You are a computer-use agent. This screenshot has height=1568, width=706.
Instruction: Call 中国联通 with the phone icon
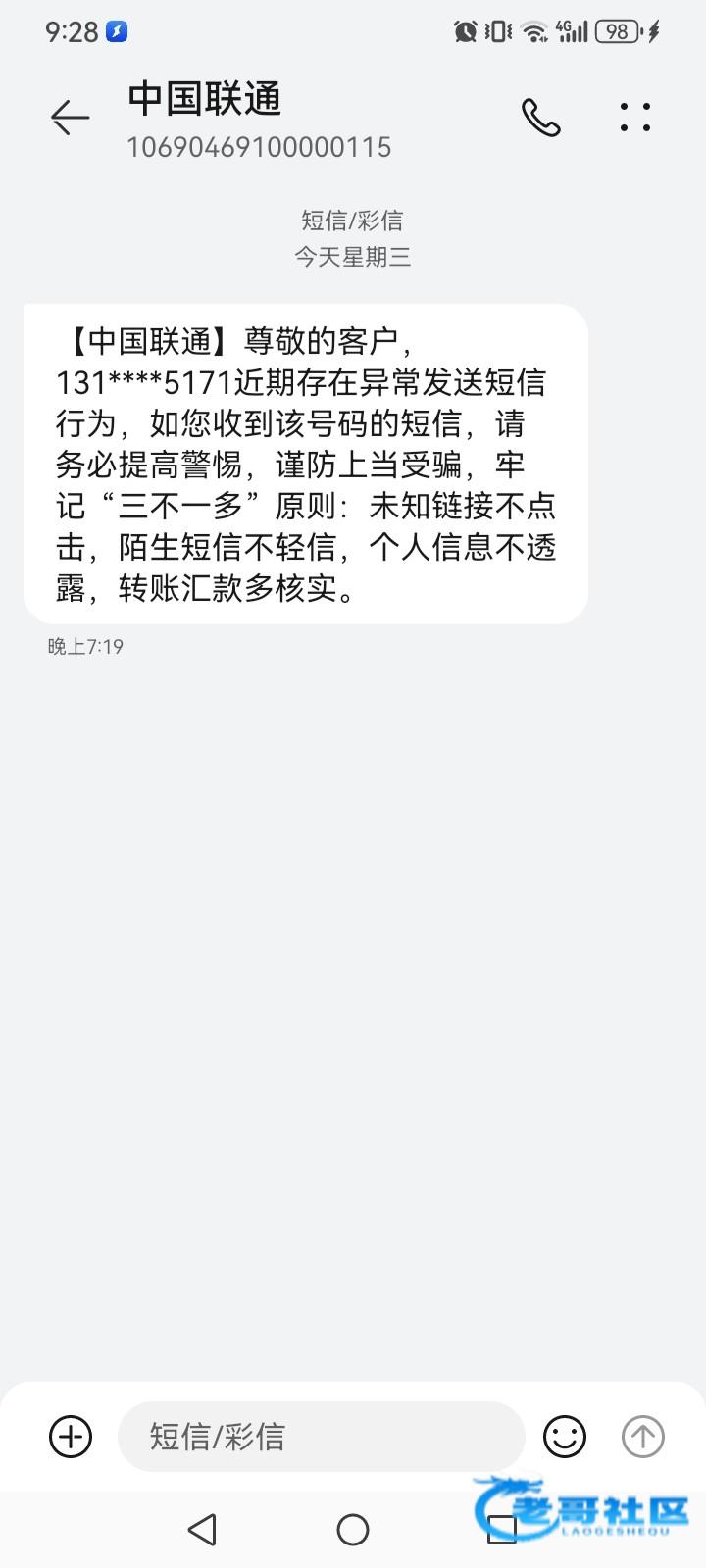[540, 118]
